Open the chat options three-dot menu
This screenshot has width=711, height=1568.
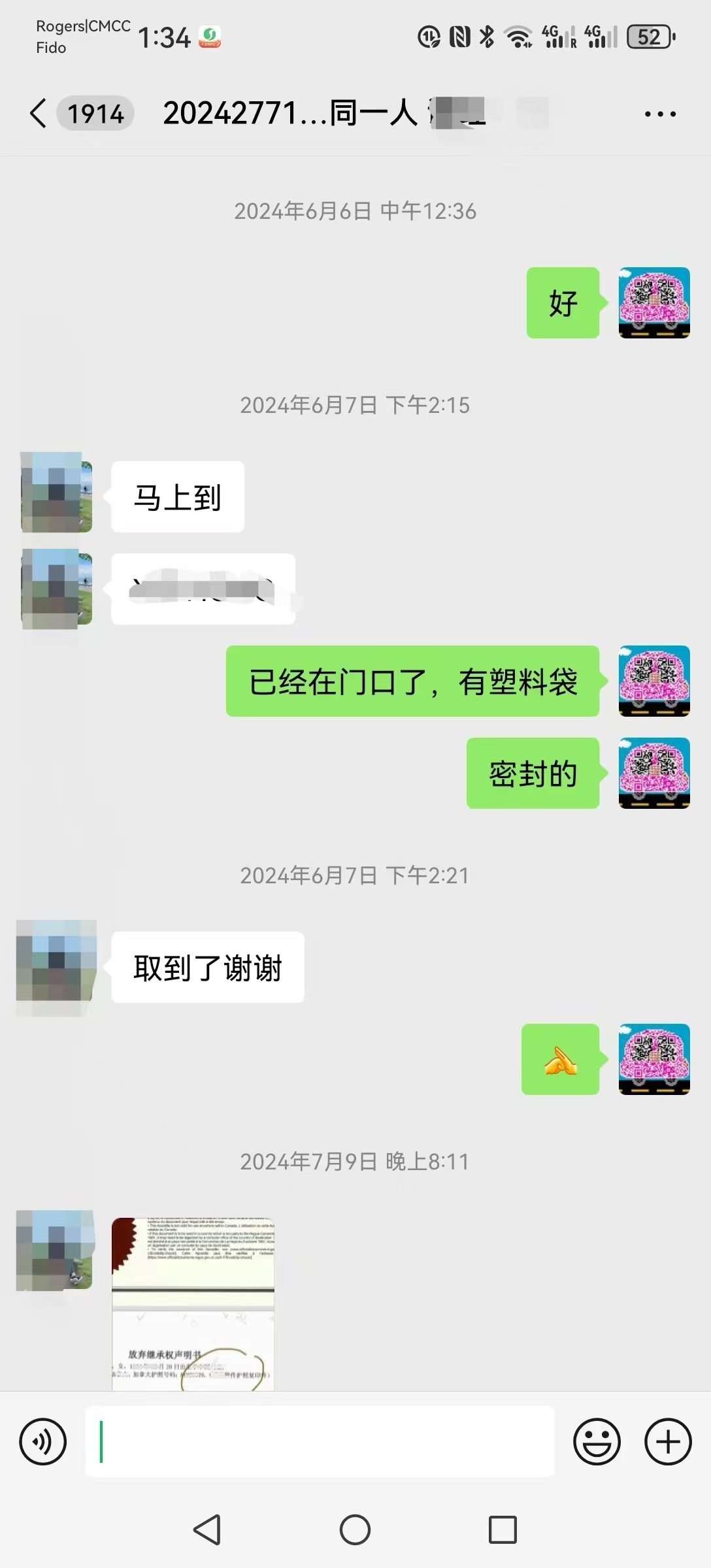[660, 114]
